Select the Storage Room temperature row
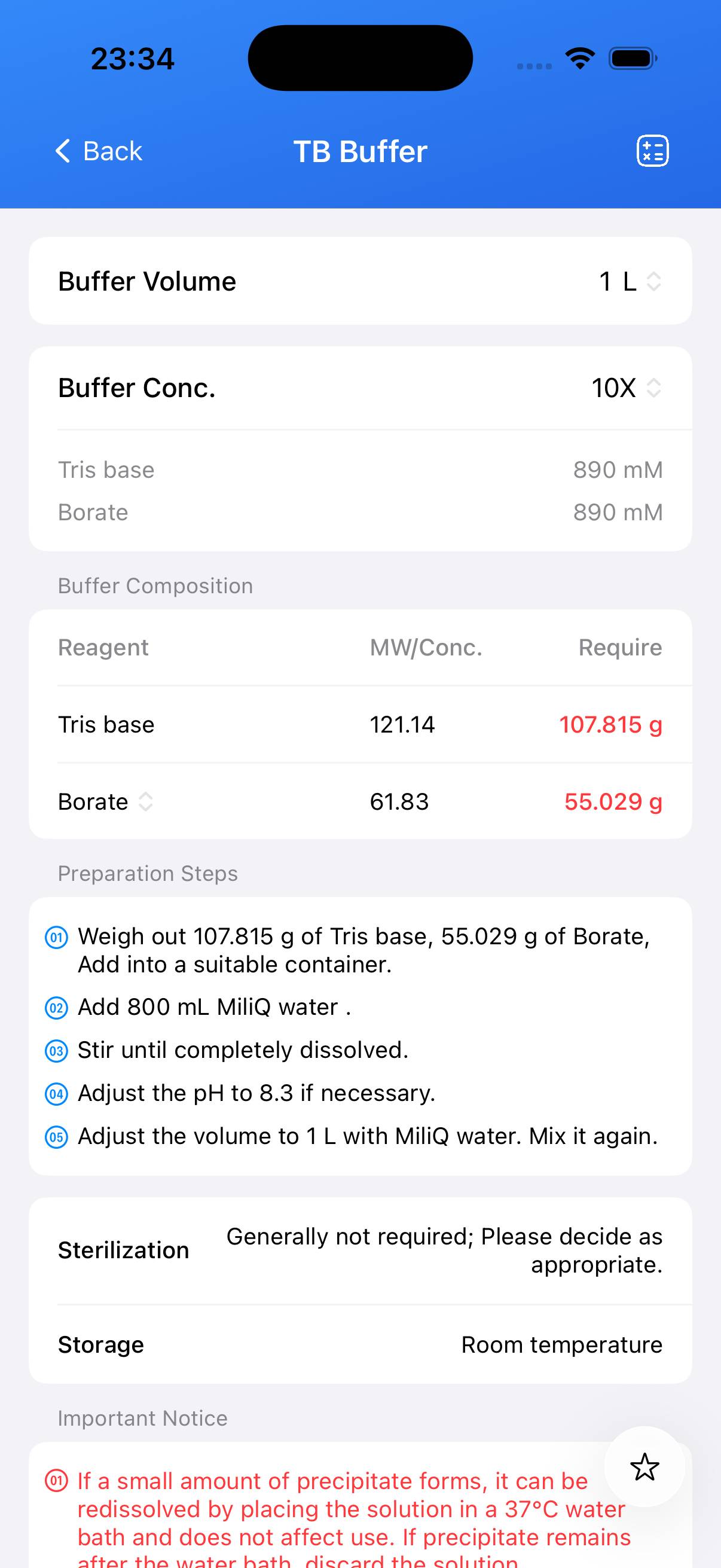 coord(360,1344)
